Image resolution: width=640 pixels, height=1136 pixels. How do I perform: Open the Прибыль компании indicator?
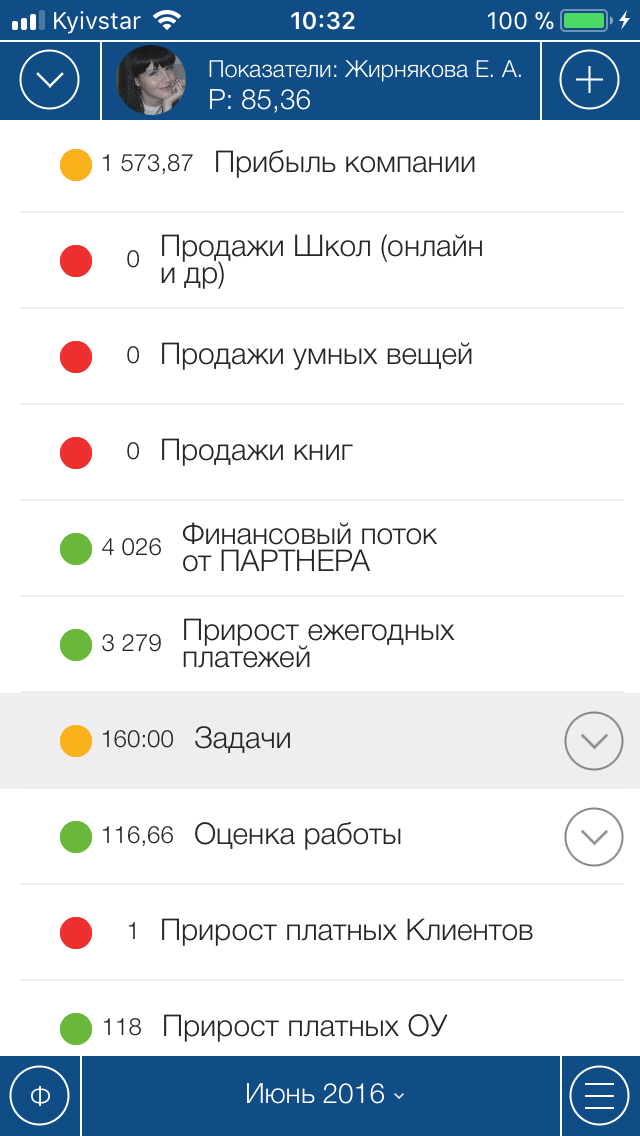pos(320,164)
